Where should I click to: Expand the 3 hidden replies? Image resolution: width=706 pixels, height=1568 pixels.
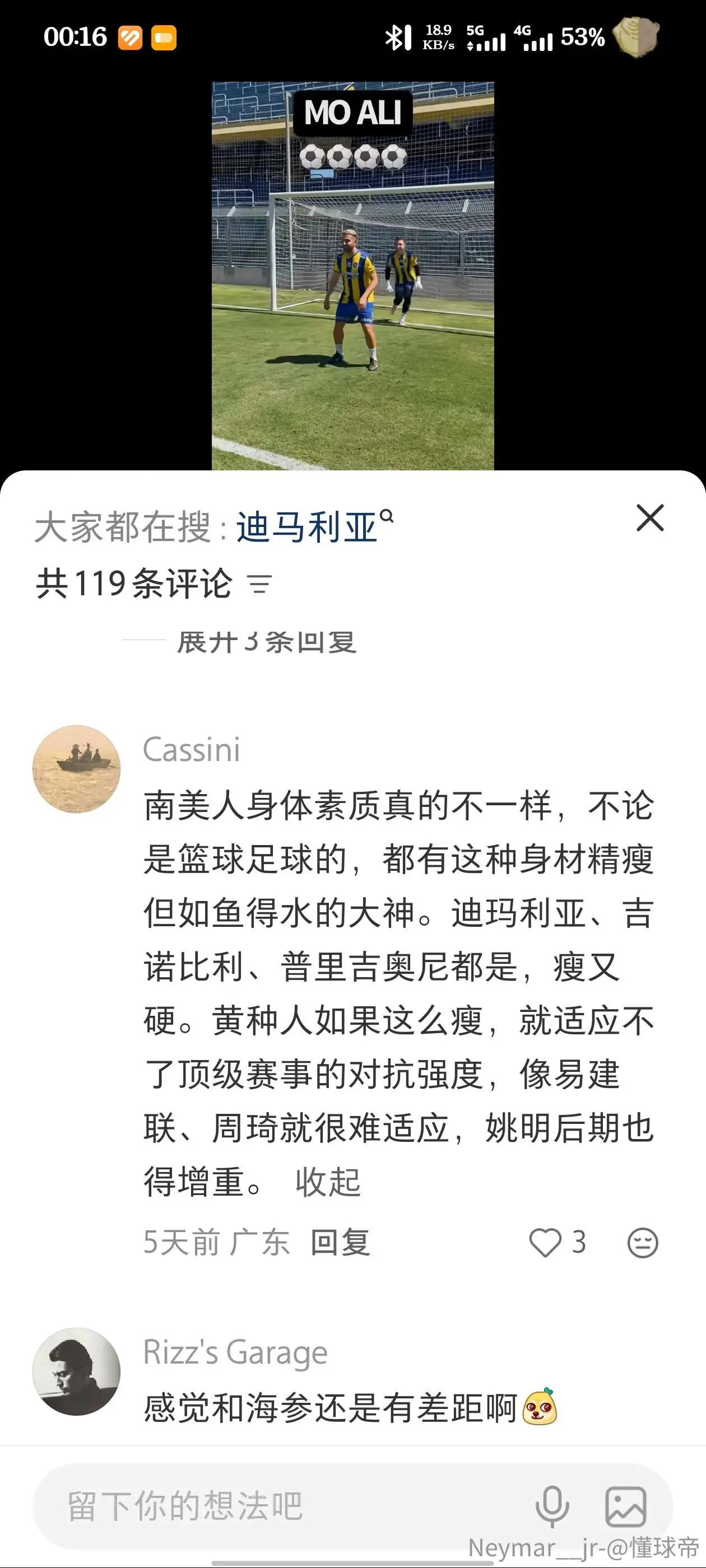click(266, 642)
